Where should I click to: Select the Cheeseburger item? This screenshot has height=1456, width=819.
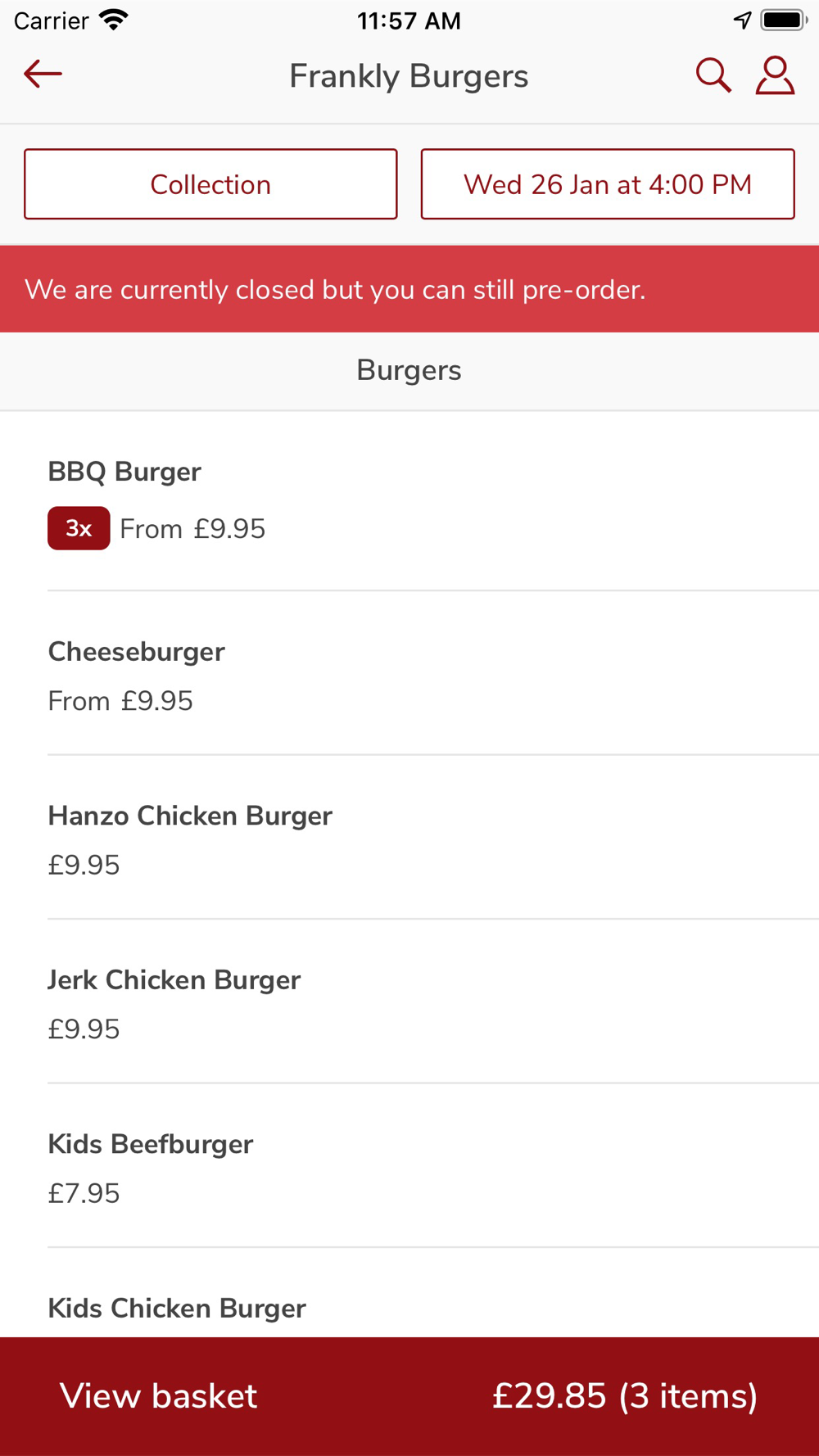[x=409, y=675]
